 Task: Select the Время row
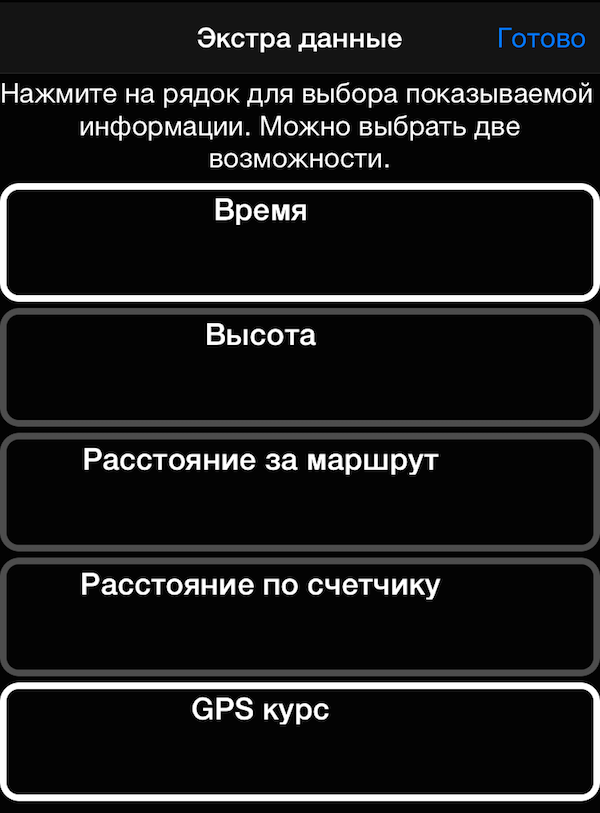(x=300, y=241)
